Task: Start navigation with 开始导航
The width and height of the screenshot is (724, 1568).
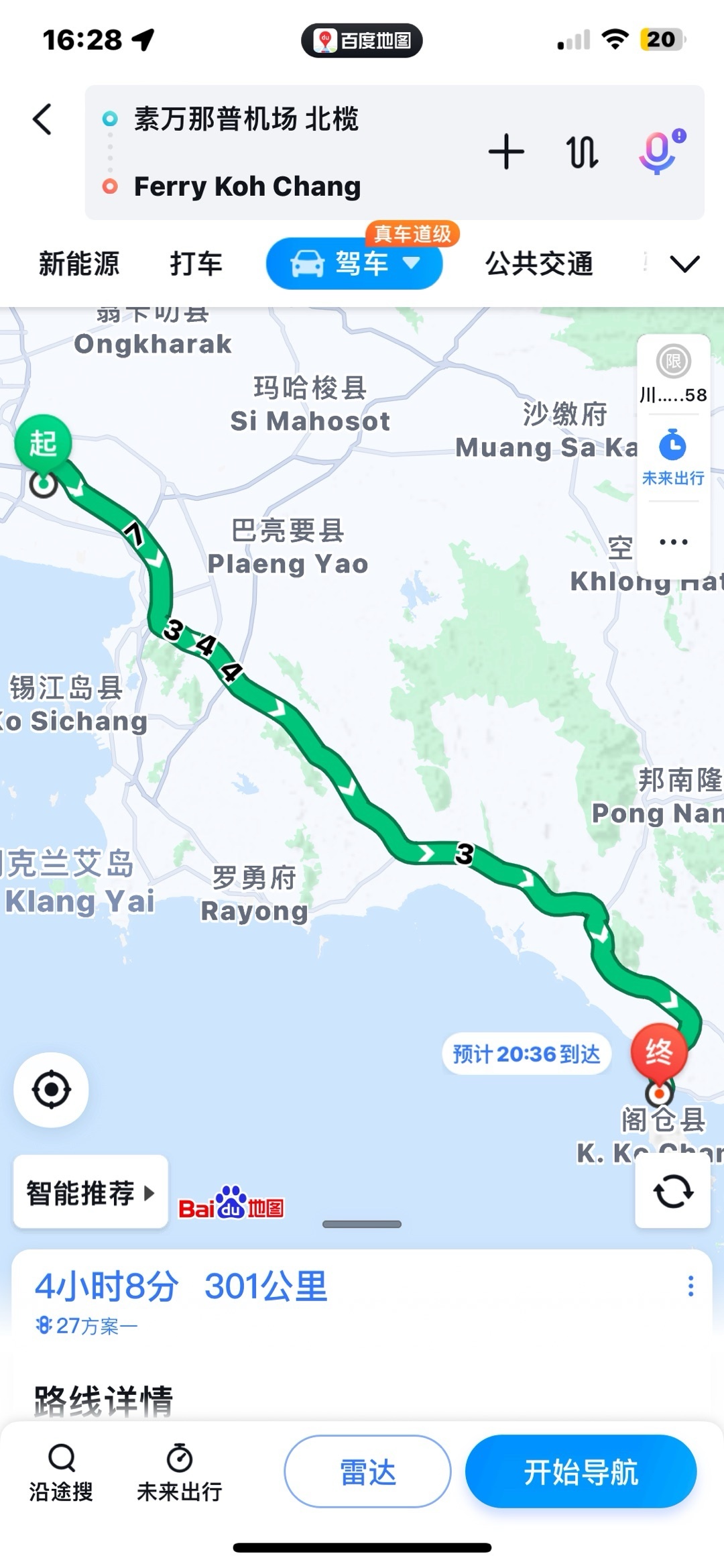Action: [581, 1471]
